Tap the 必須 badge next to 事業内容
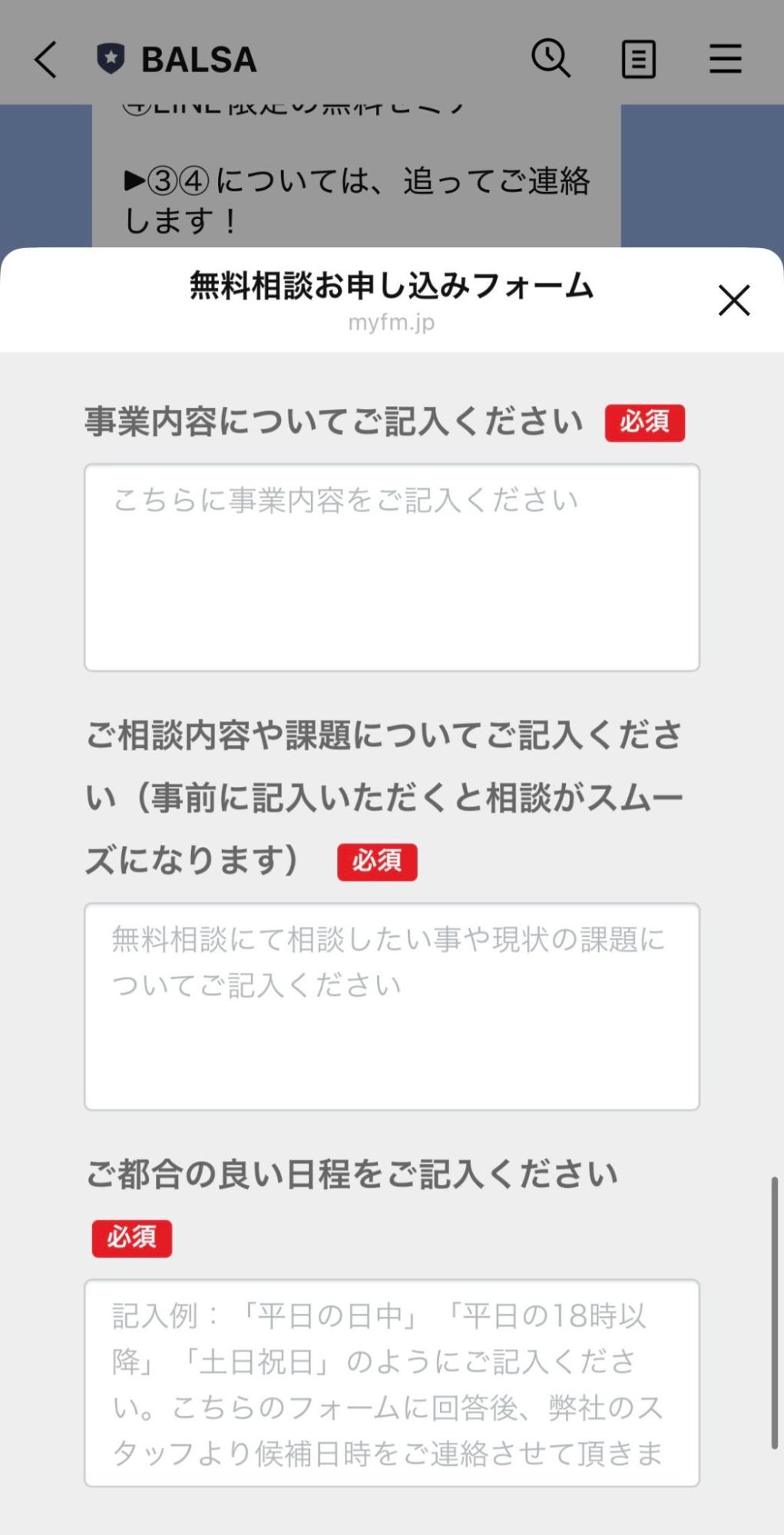Image resolution: width=784 pixels, height=1535 pixels. click(645, 421)
